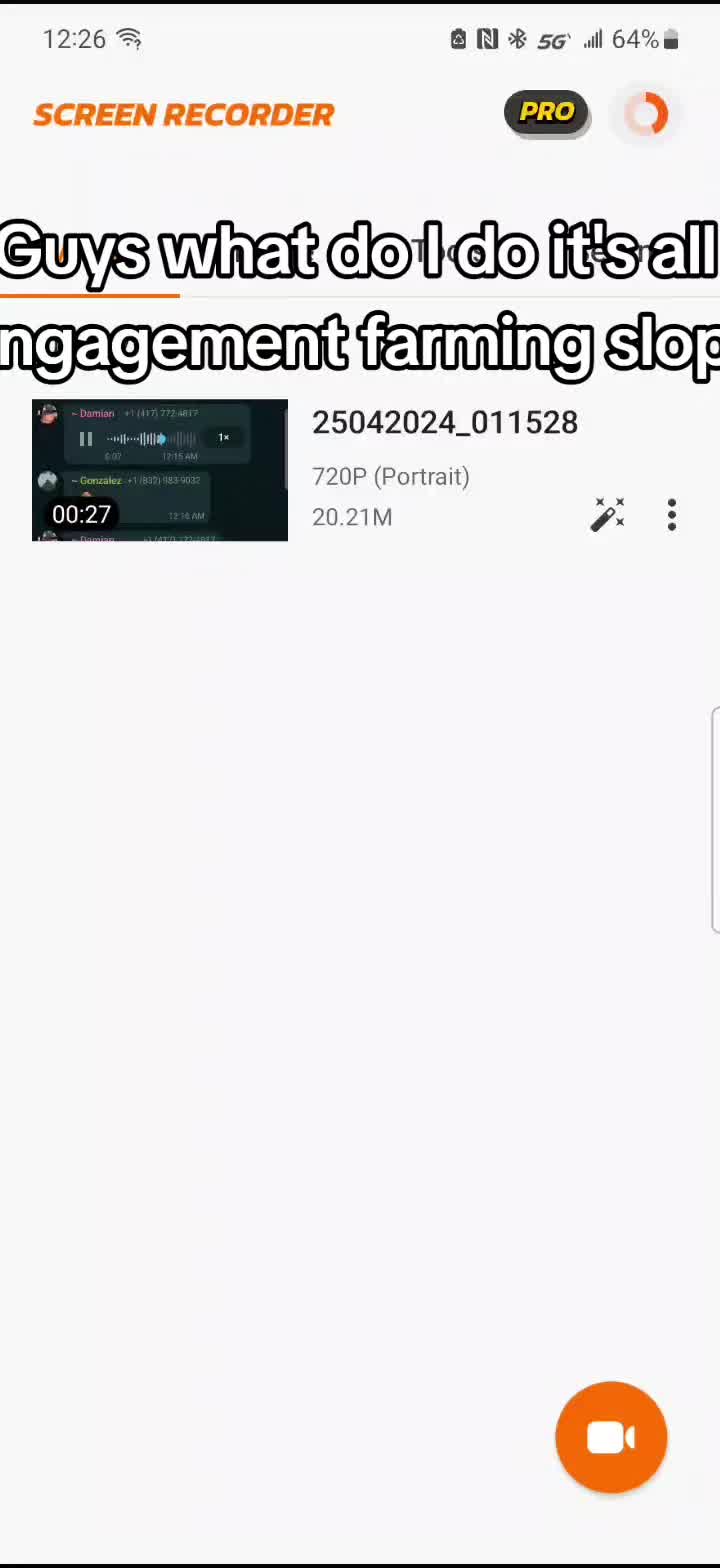Open the PRO upgrade badge

[546, 112]
